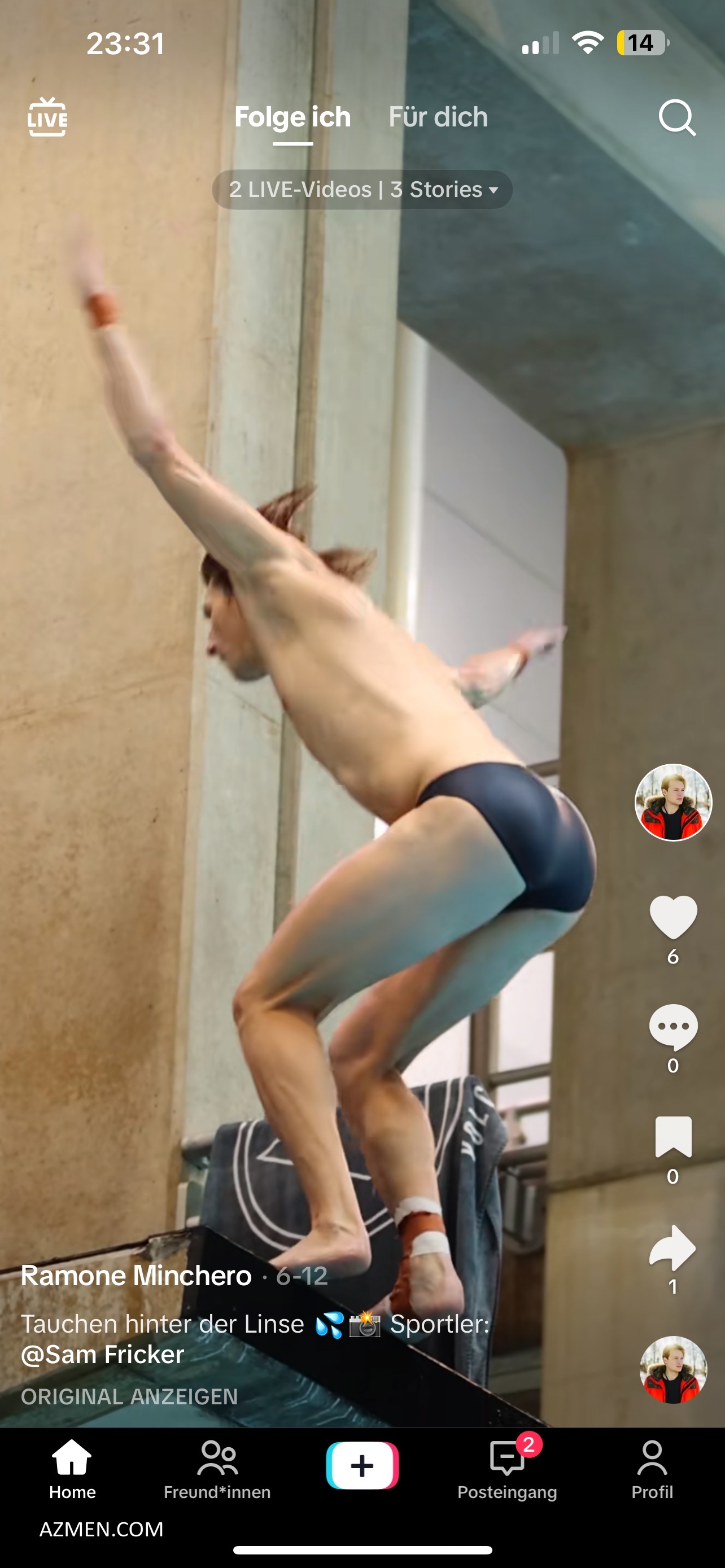Select the Folge ich tab

pos(292,117)
